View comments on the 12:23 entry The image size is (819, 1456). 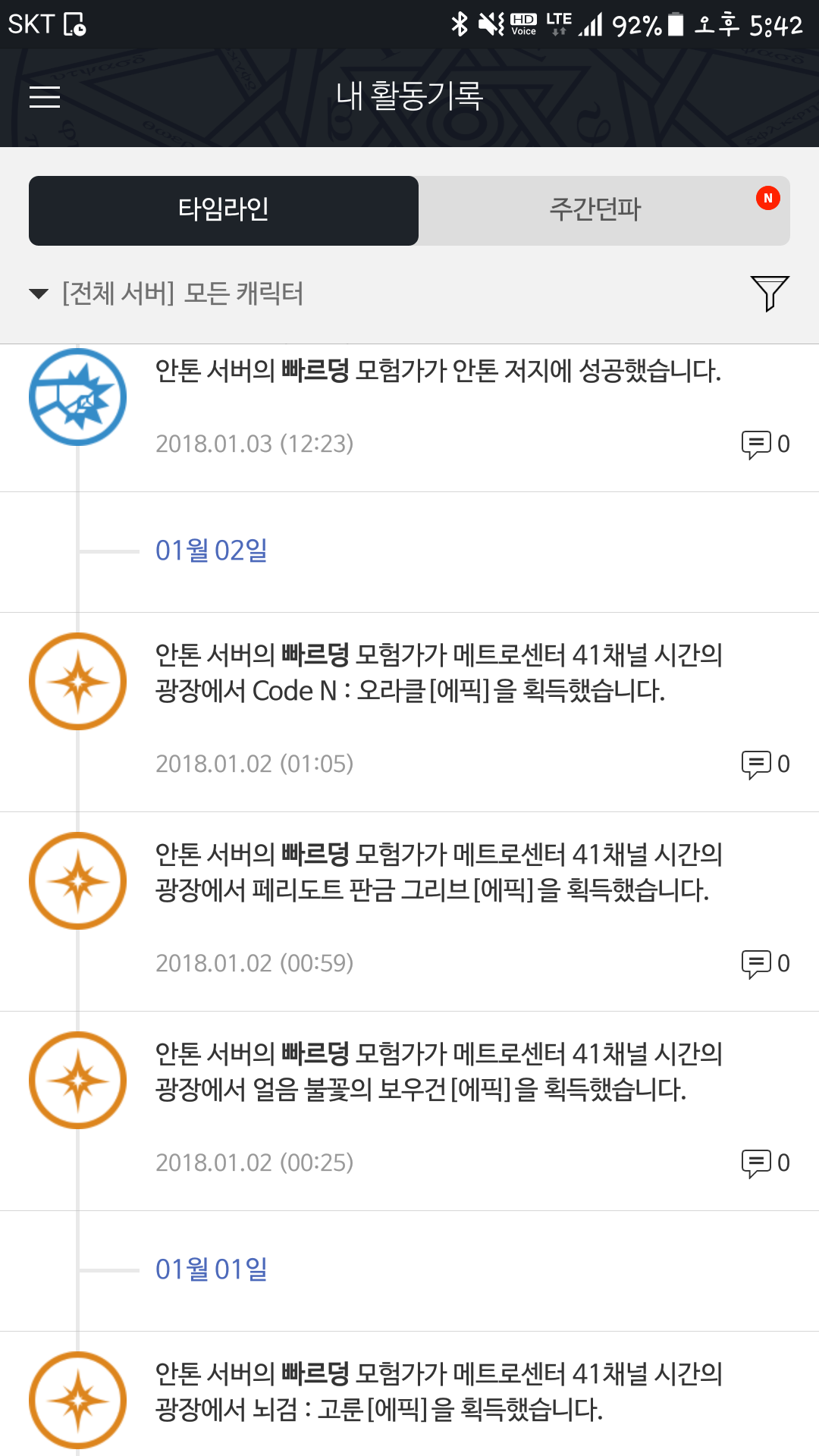765,444
